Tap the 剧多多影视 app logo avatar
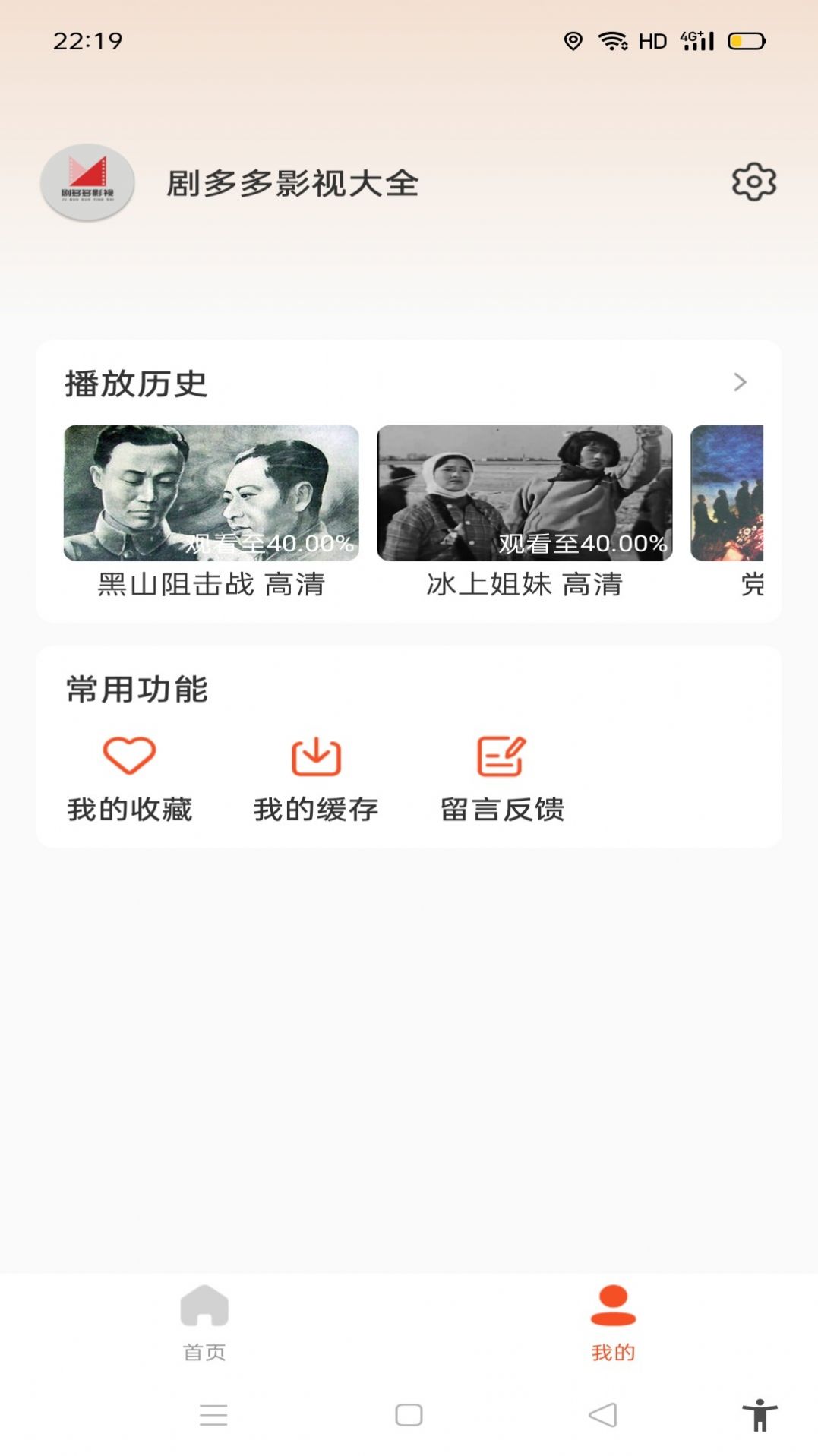Screen dimensions: 818x1456 pos(87,182)
